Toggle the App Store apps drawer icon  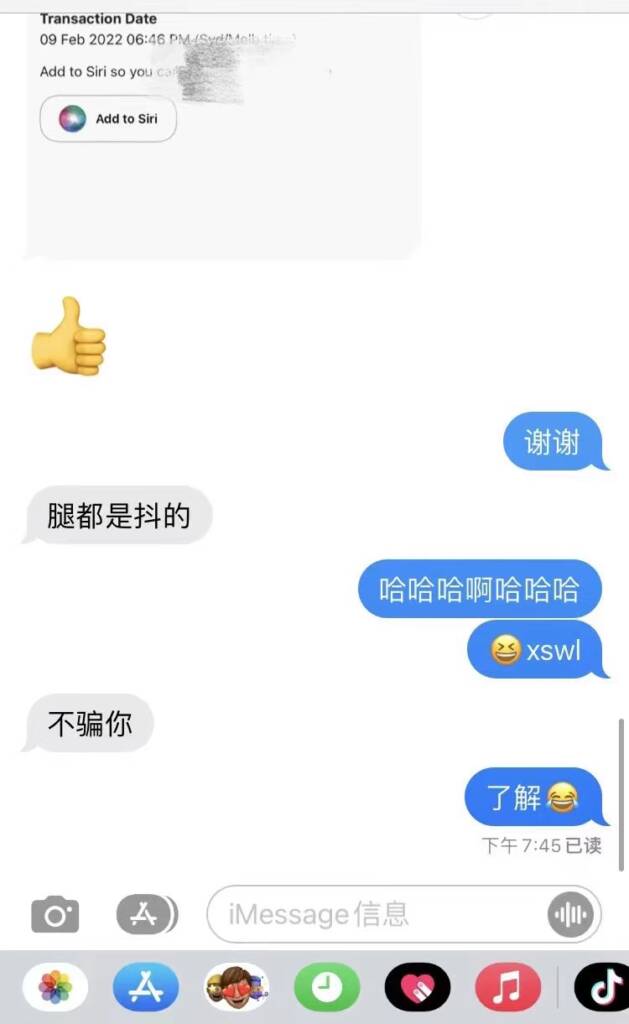point(146,914)
